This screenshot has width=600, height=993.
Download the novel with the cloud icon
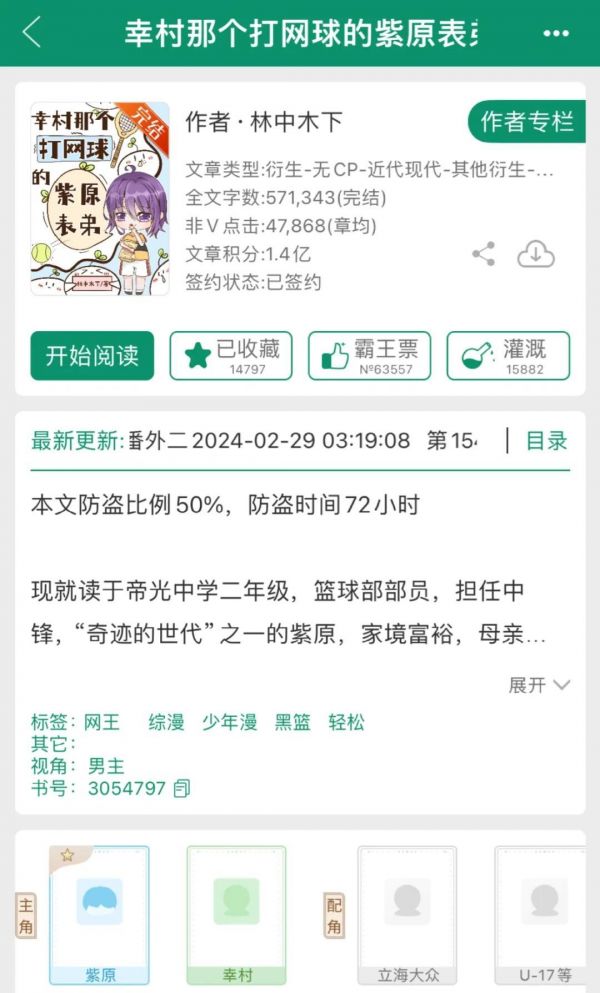tap(536, 255)
